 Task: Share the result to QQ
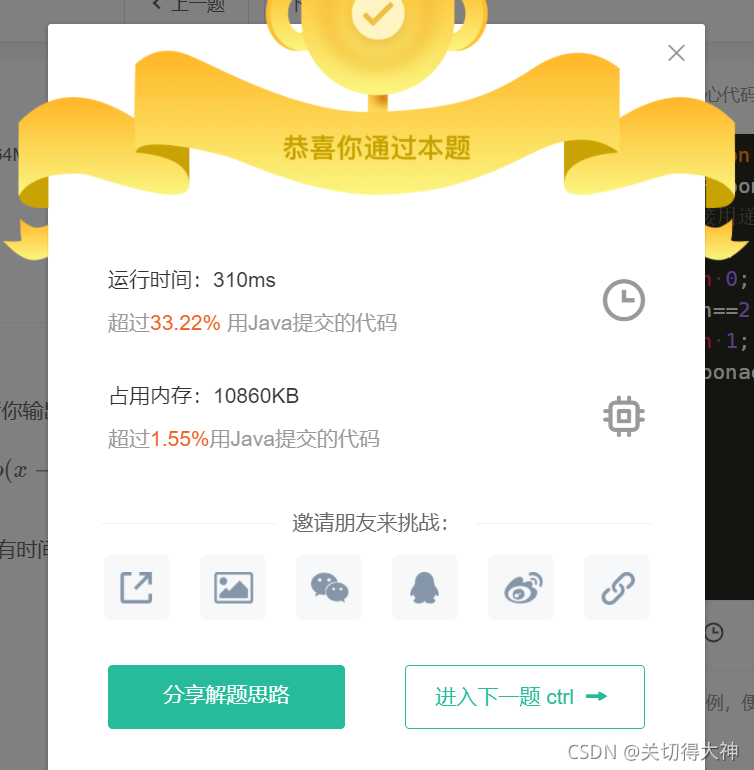pyautogui.click(x=425, y=587)
